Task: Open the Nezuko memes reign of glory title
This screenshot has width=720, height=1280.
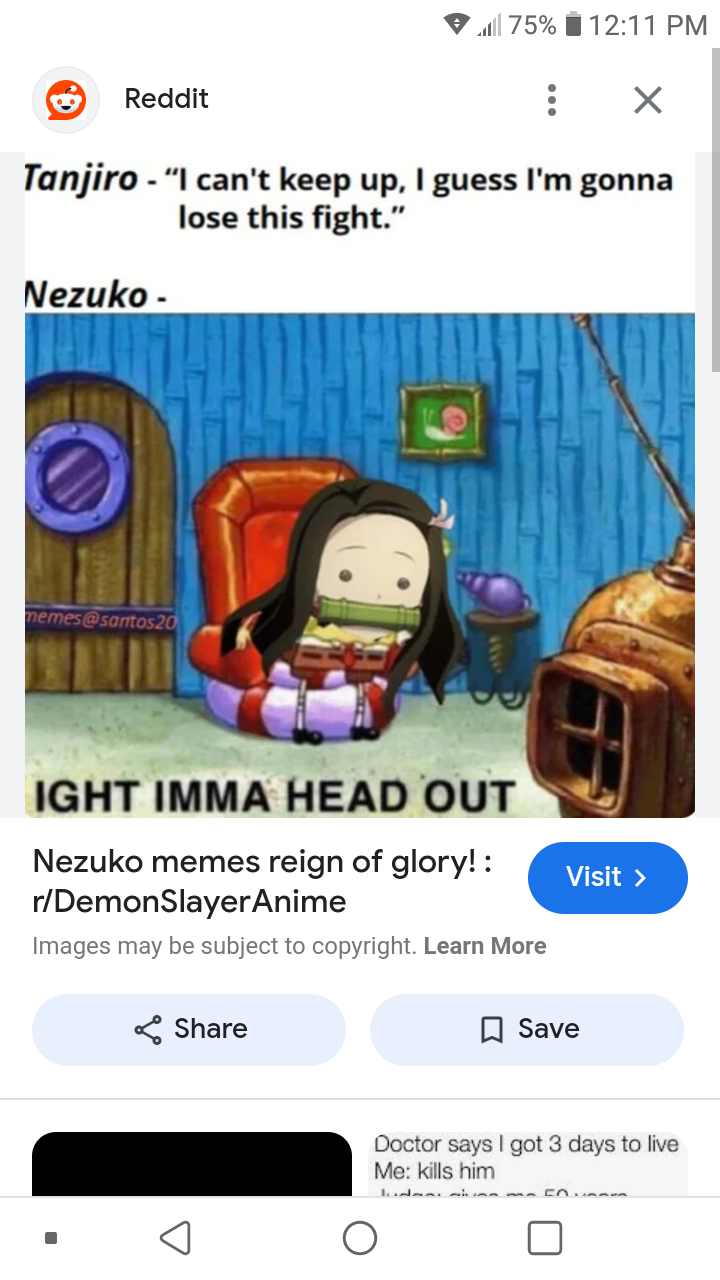Action: 262,881
